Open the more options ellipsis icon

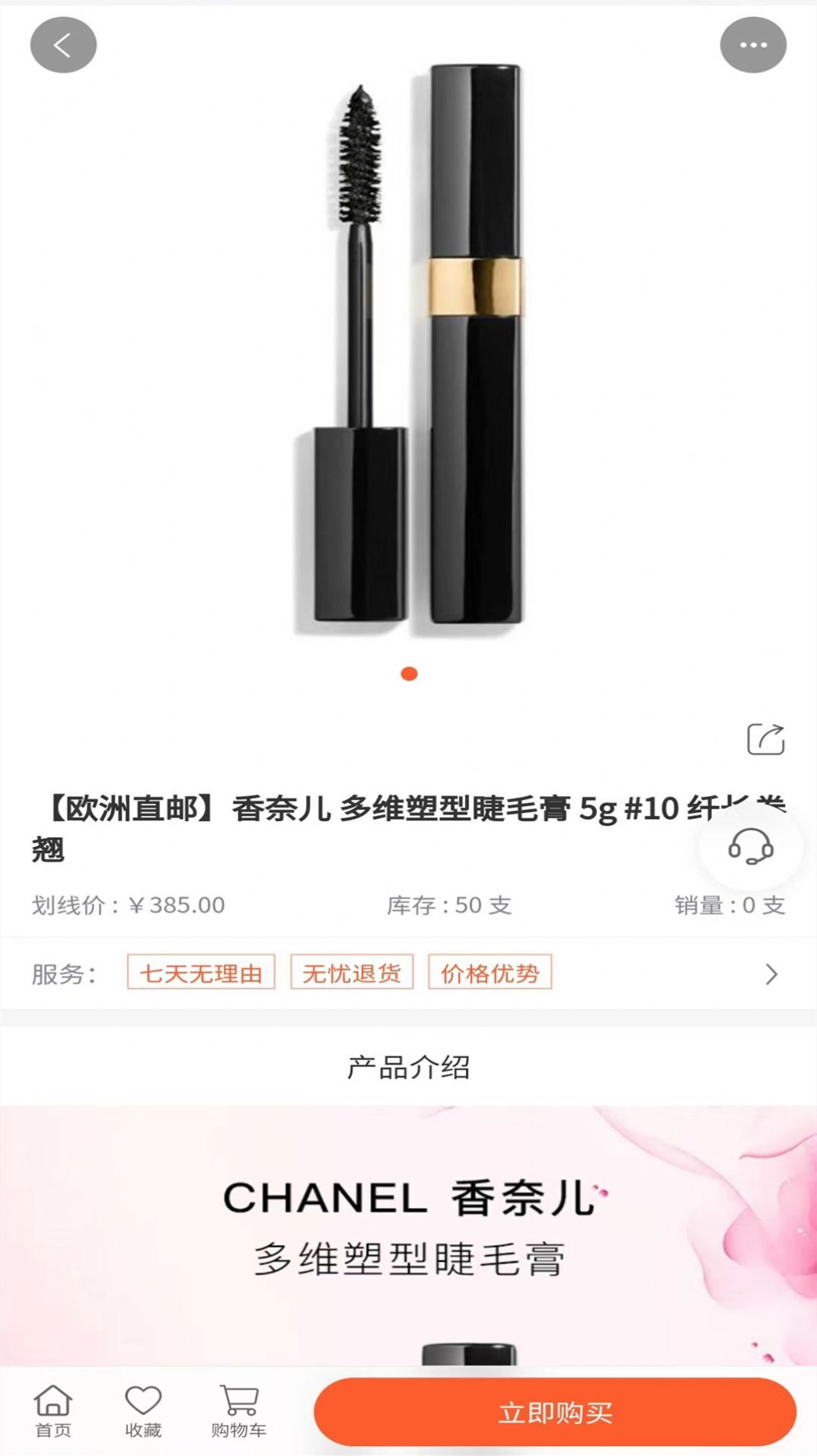(x=753, y=44)
